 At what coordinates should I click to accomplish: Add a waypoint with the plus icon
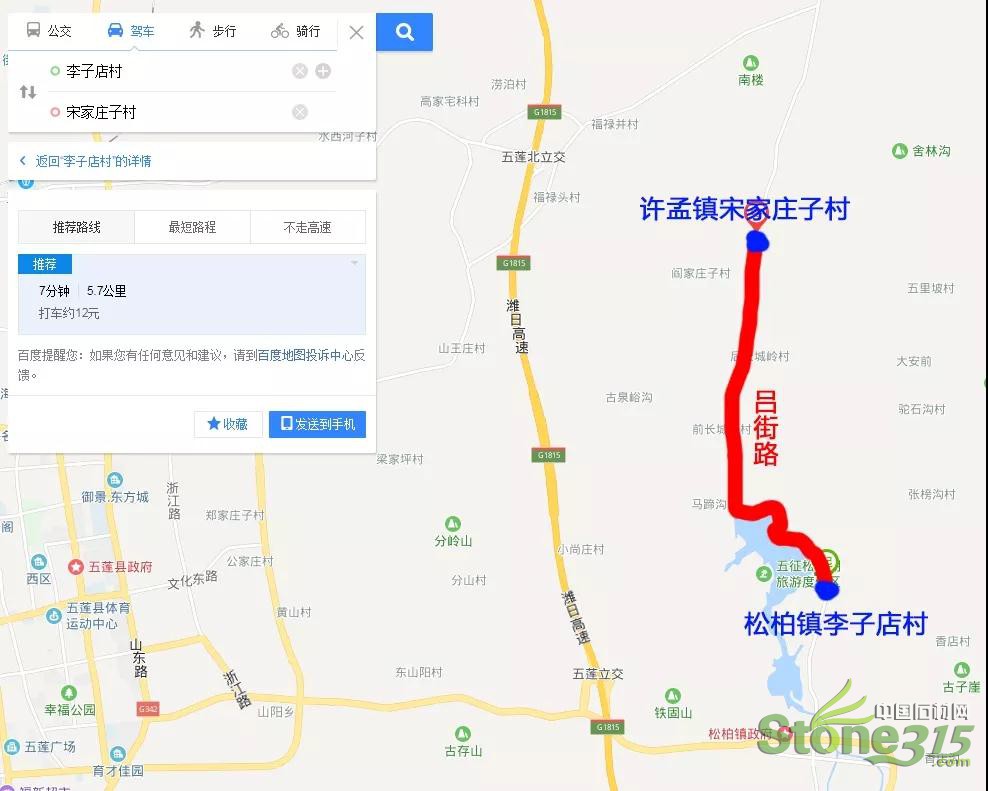coord(323,71)
